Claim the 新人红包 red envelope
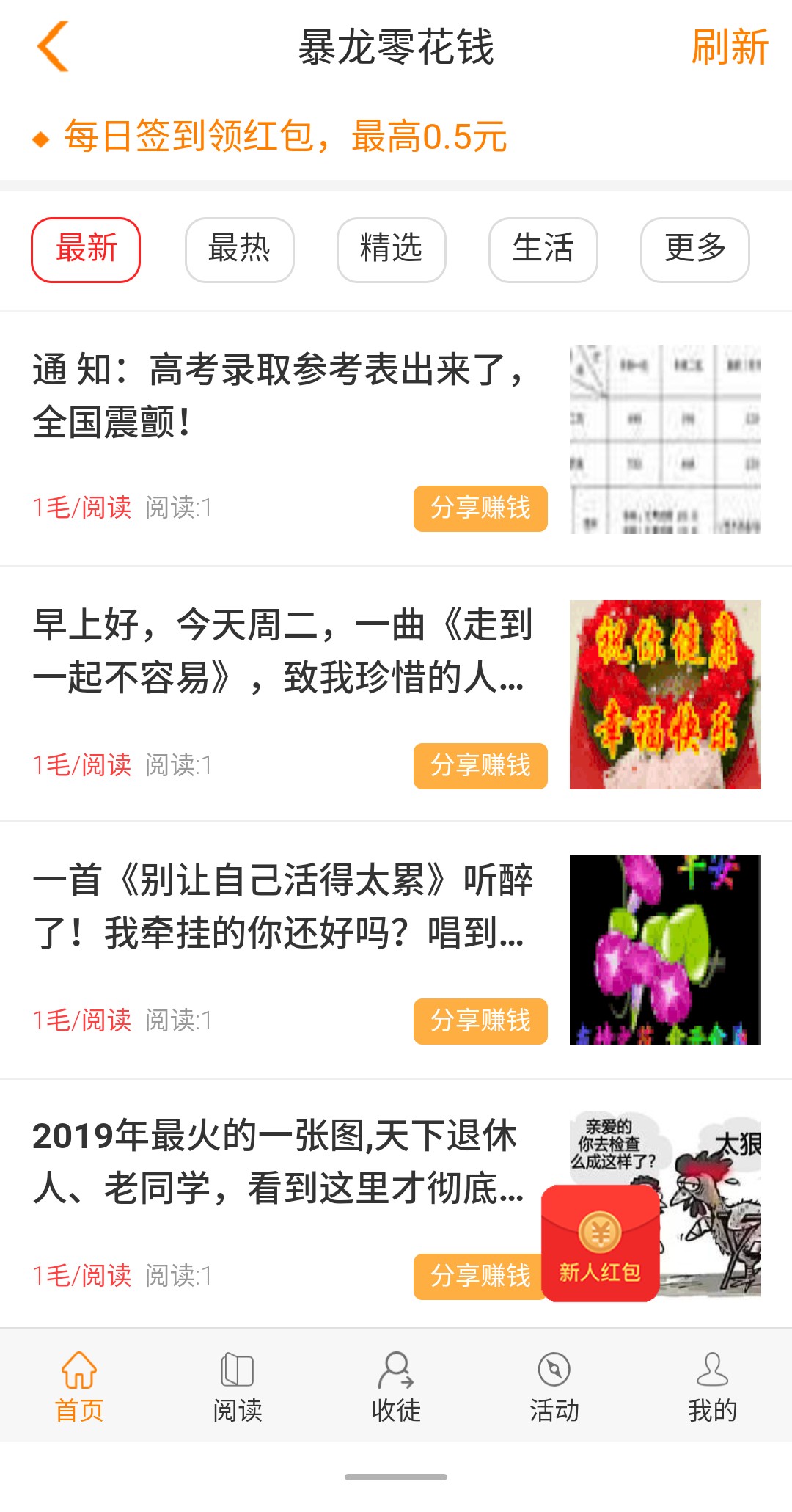The image size is (792, 1512). pos(601,1243)
